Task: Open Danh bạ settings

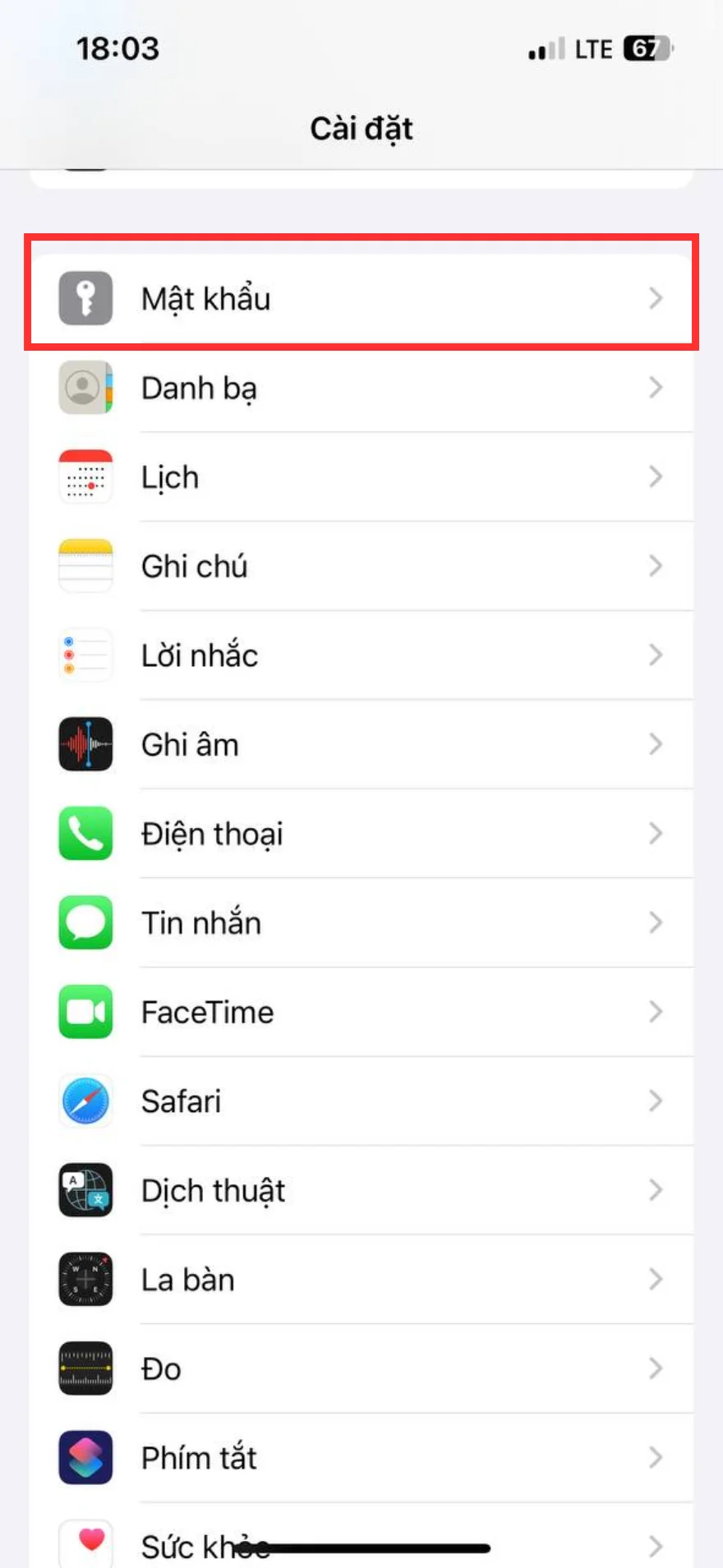Action: [x=361, y=388]
